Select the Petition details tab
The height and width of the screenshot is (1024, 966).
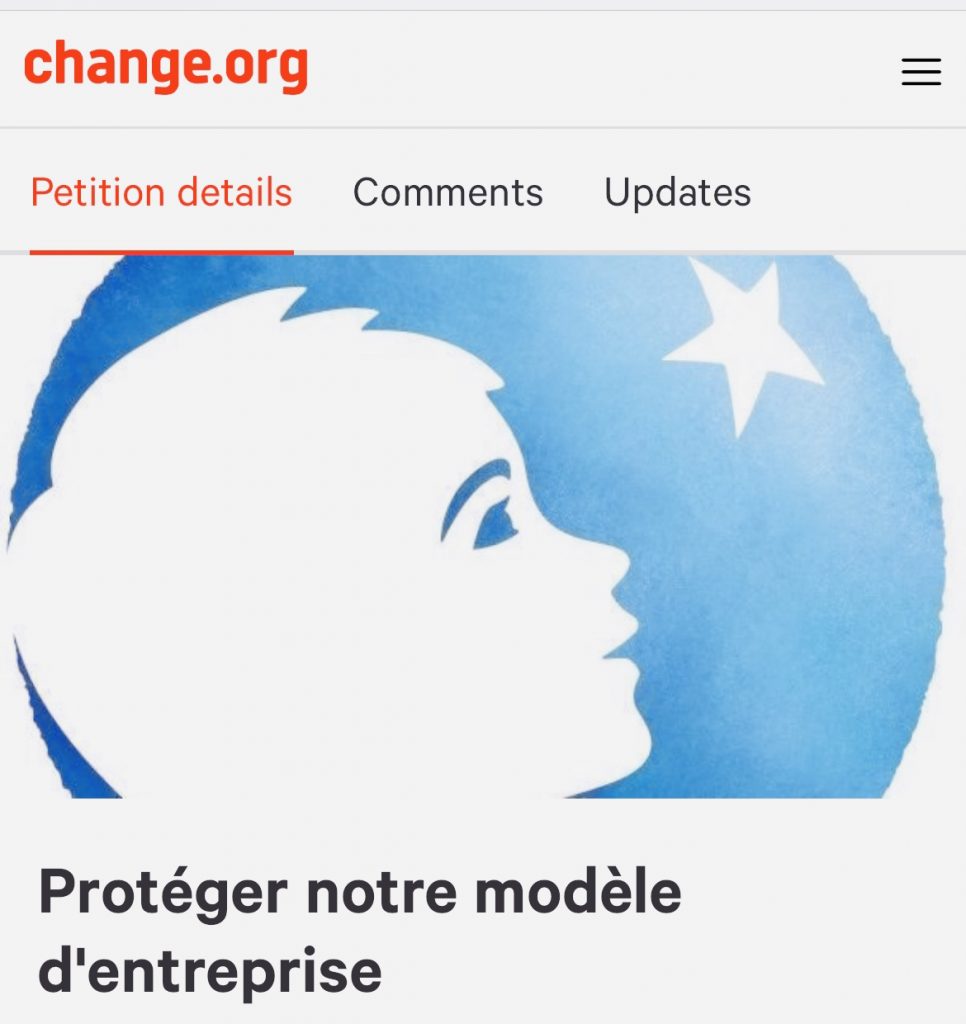161,192
